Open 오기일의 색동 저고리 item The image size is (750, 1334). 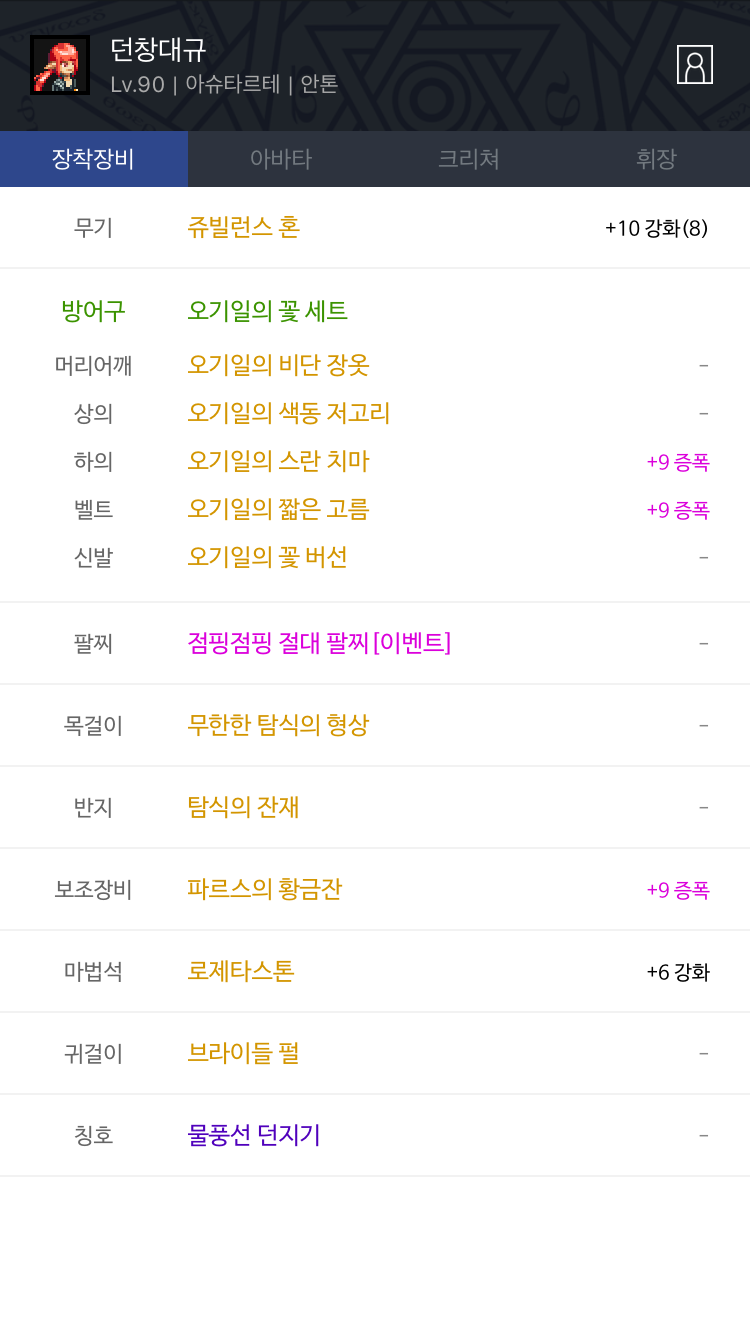[288, 413]
